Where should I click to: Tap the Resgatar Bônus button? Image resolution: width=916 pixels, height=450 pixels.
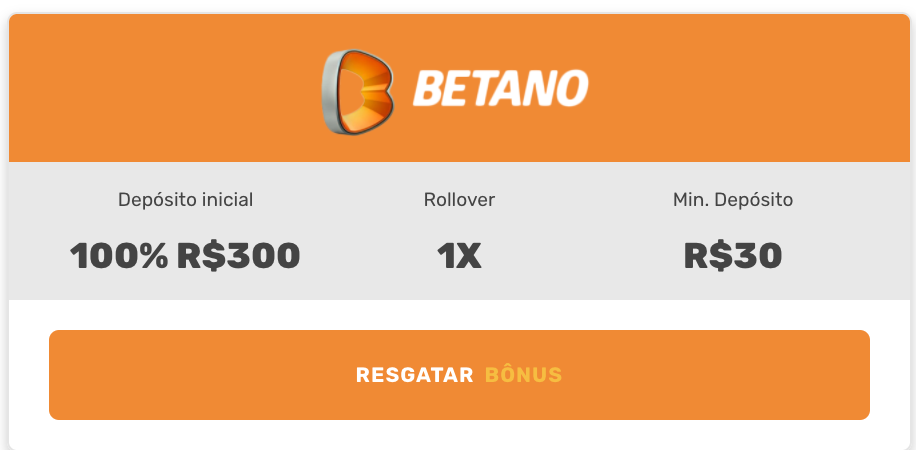point(459,375)
